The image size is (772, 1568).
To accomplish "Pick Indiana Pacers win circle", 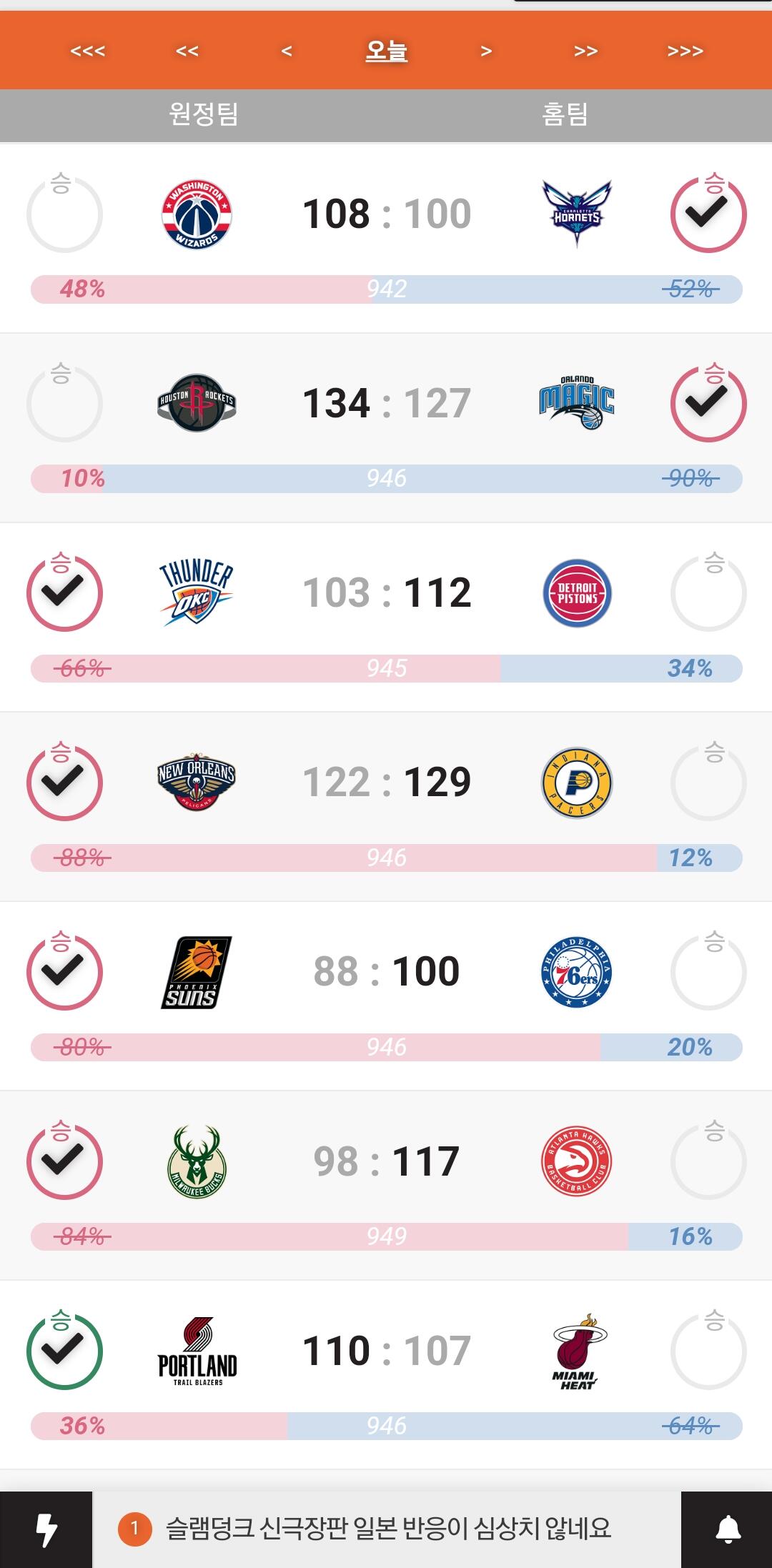I will click(708, 783).
